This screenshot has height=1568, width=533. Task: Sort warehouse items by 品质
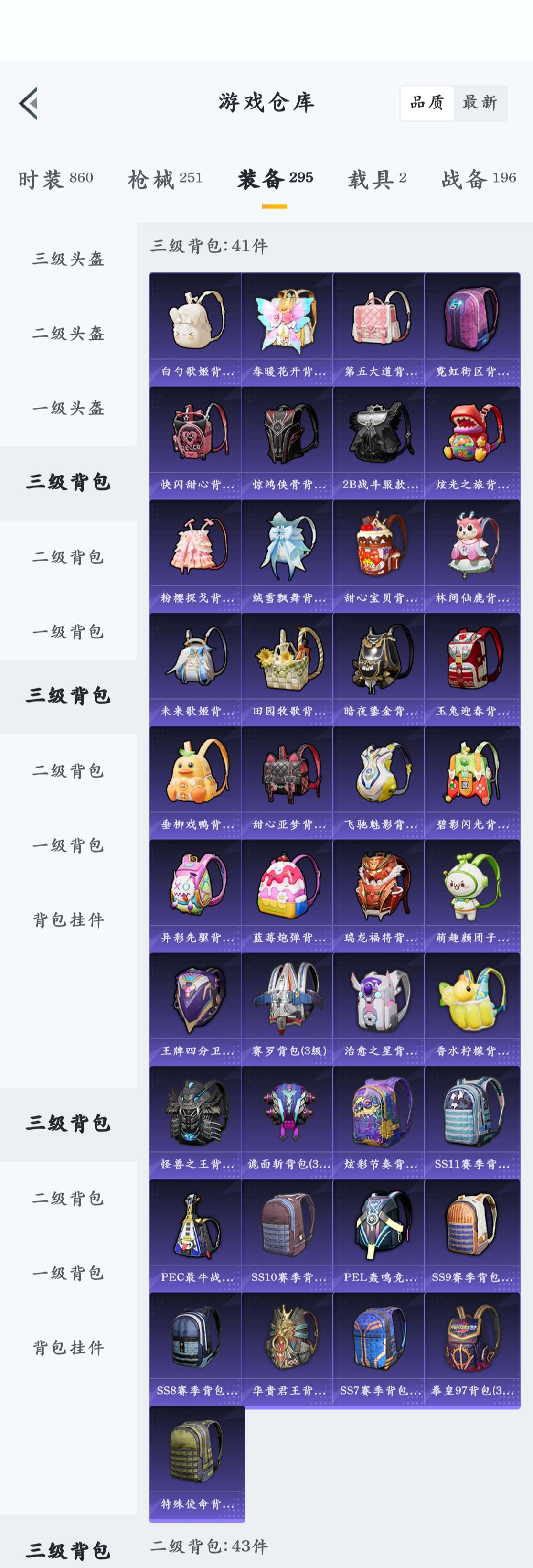(x=426, y=103)
